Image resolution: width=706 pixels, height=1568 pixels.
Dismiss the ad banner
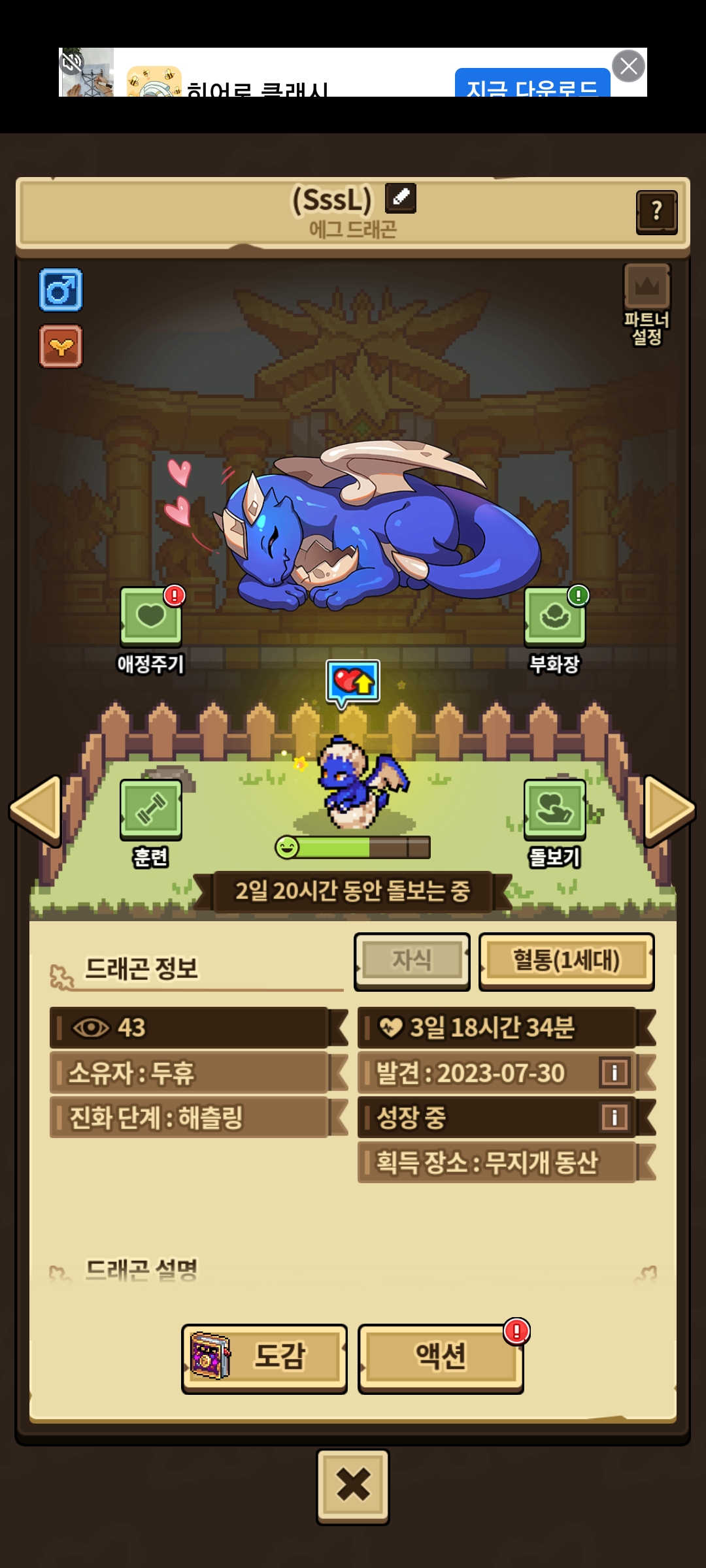coord(629,66)
